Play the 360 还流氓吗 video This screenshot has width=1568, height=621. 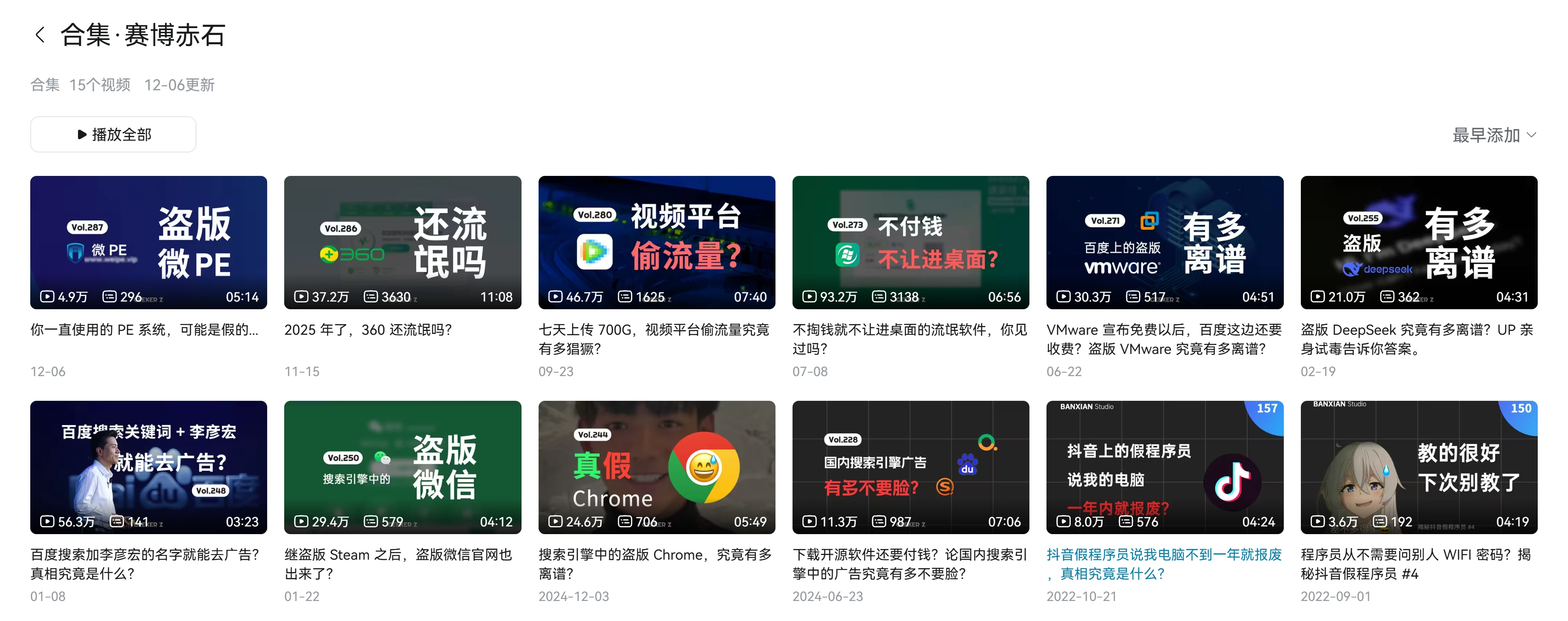[x=402, y=242]
